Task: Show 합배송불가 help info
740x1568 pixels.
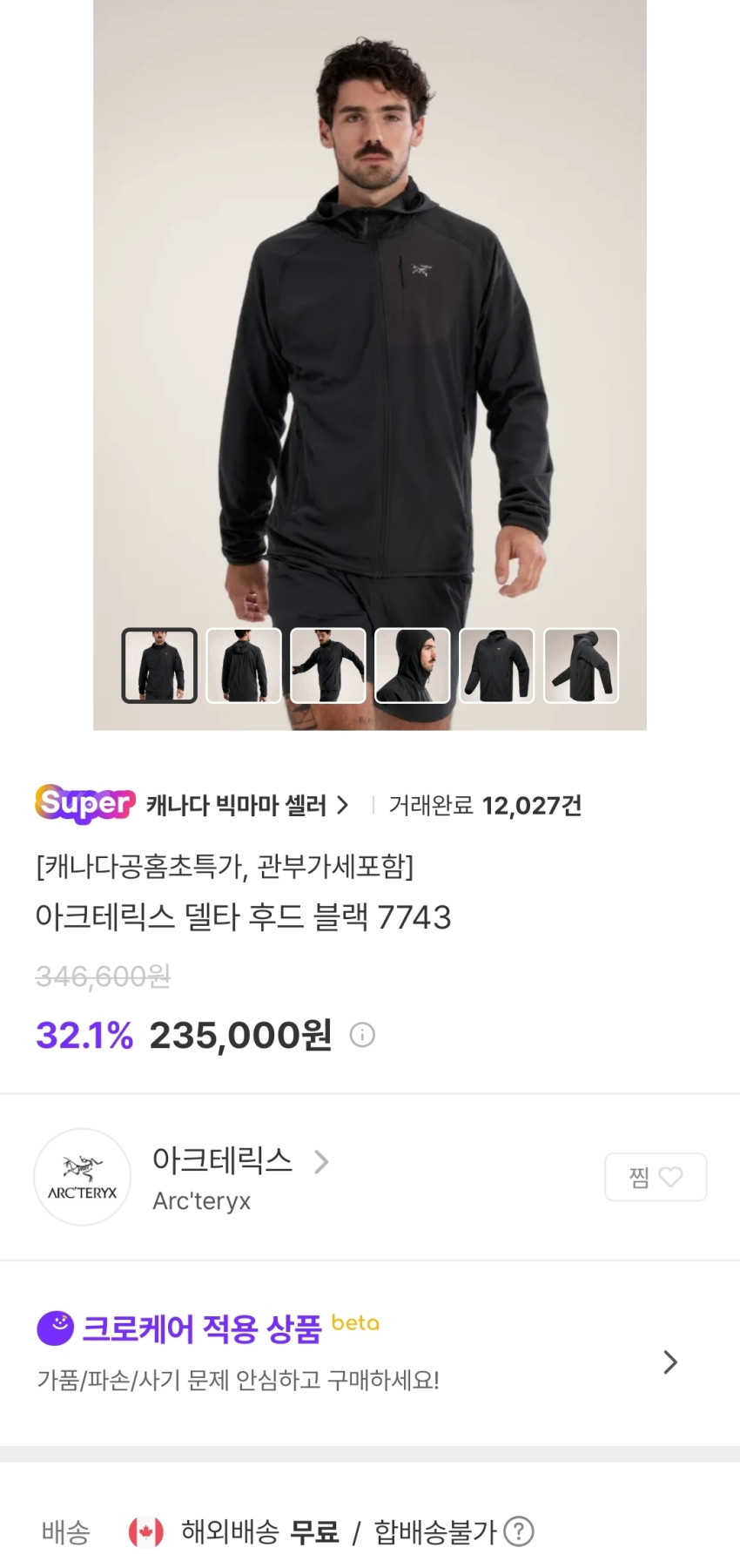Action: [x=520, y=1531]
